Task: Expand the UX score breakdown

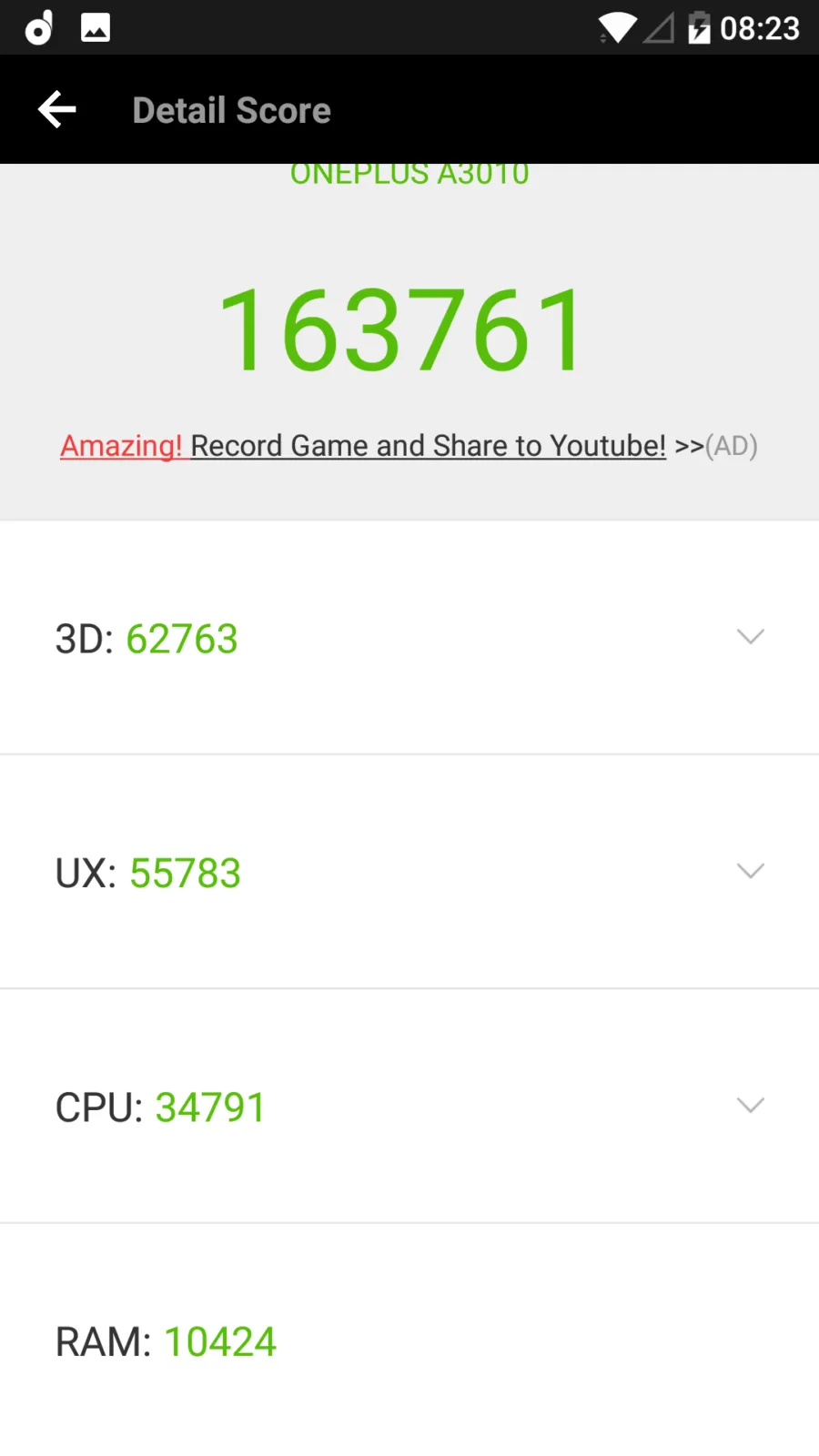Action: [x=409, y=872]
